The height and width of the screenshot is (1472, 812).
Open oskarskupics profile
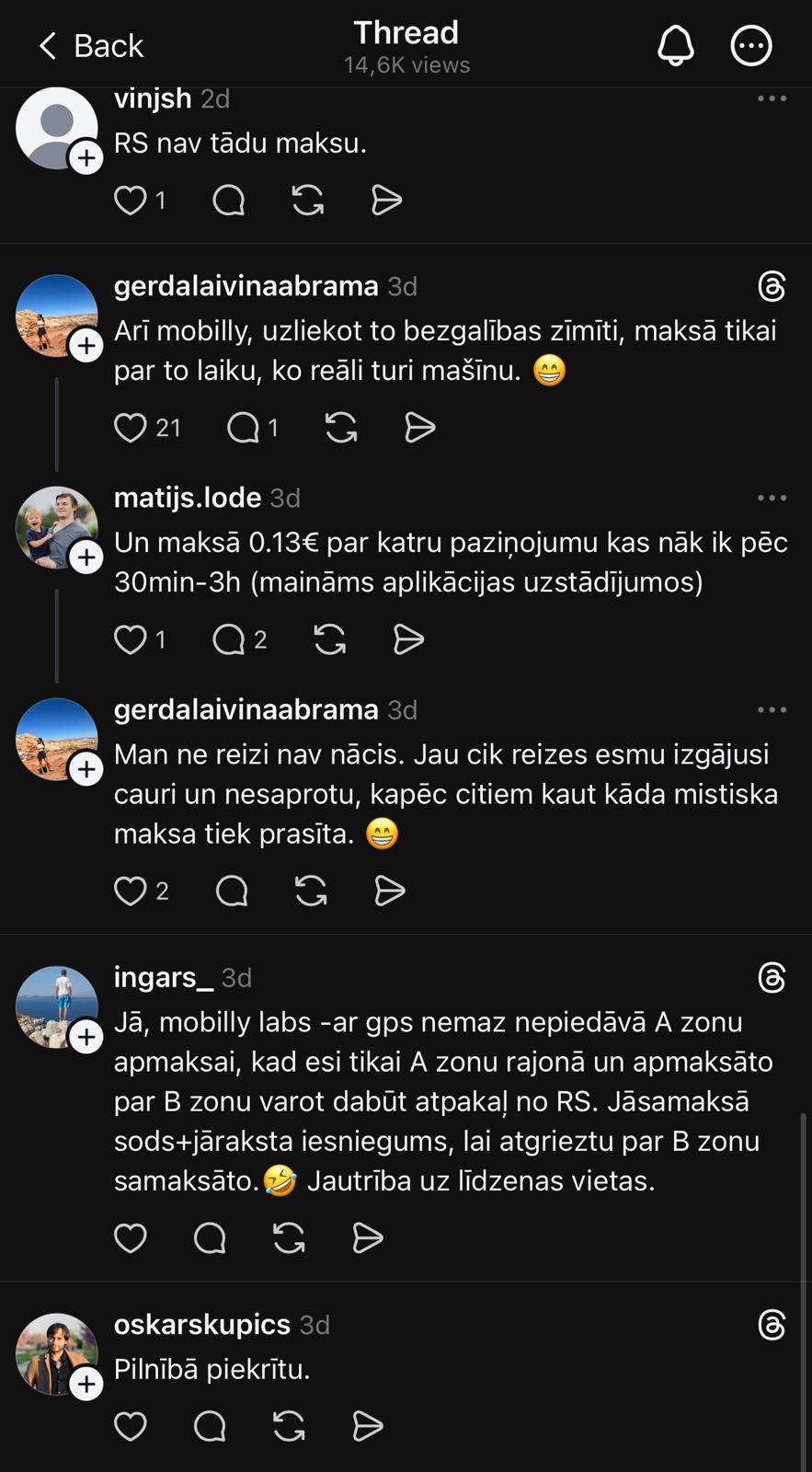tap(201, 1324)
